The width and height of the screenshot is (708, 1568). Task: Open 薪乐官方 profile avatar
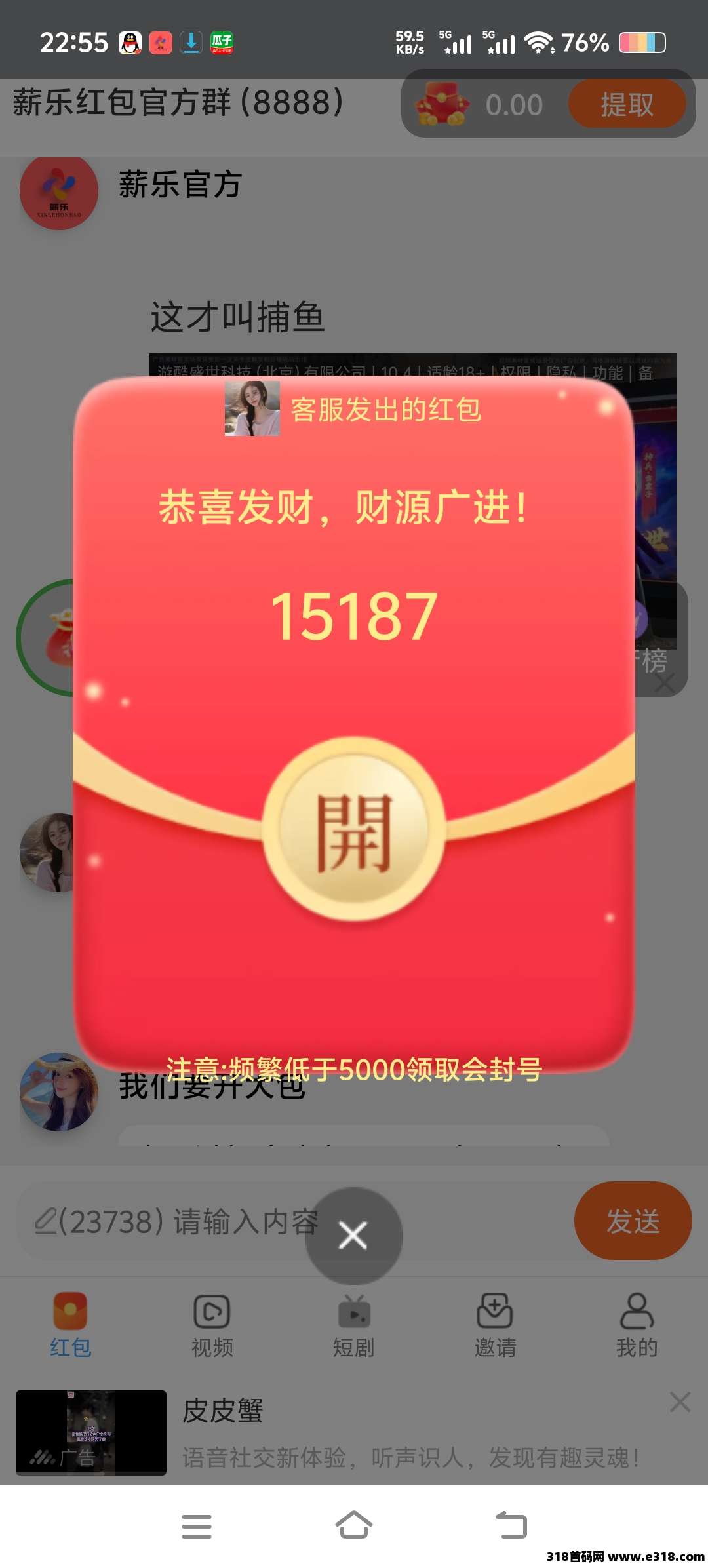click(x=59, y=191)
